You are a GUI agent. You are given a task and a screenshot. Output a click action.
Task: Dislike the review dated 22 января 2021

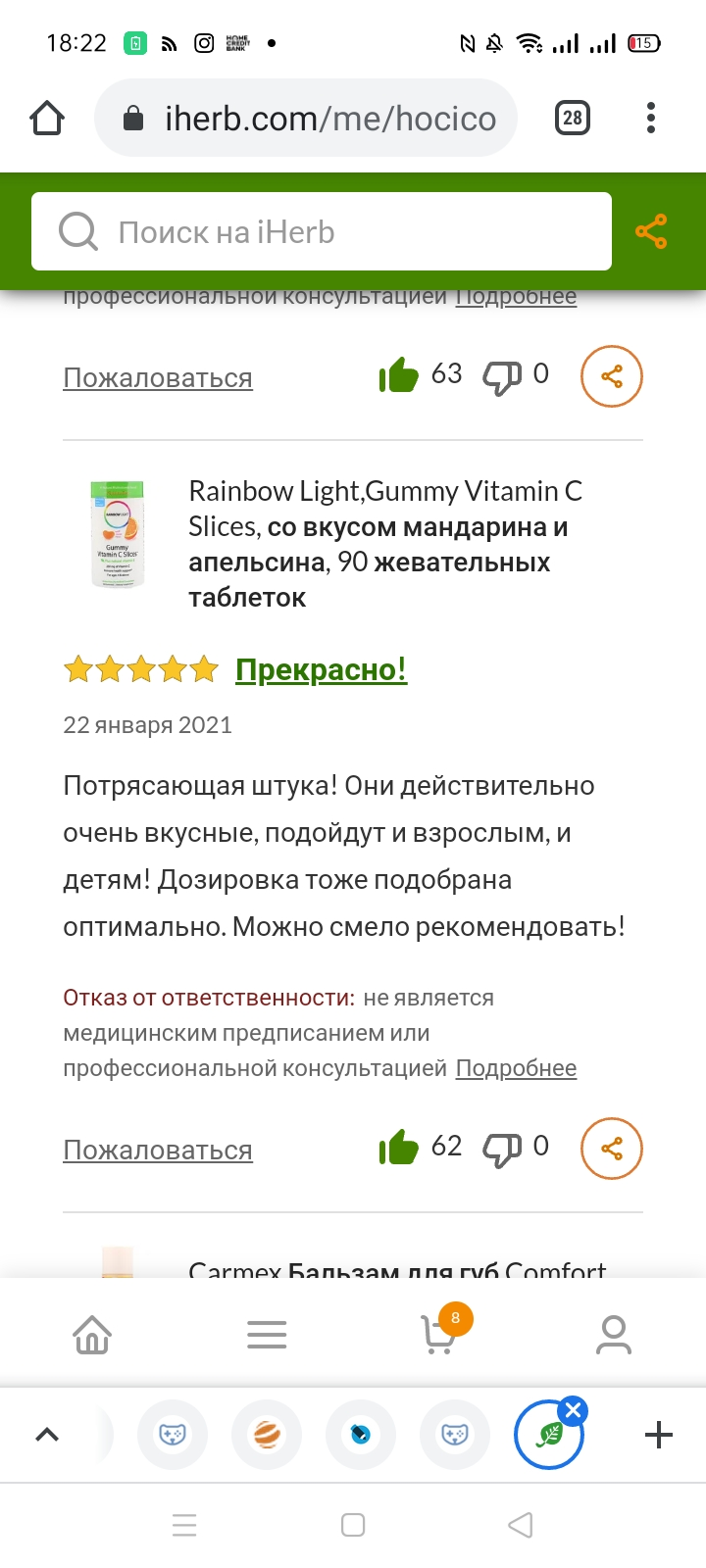[x=502, y=1149]
